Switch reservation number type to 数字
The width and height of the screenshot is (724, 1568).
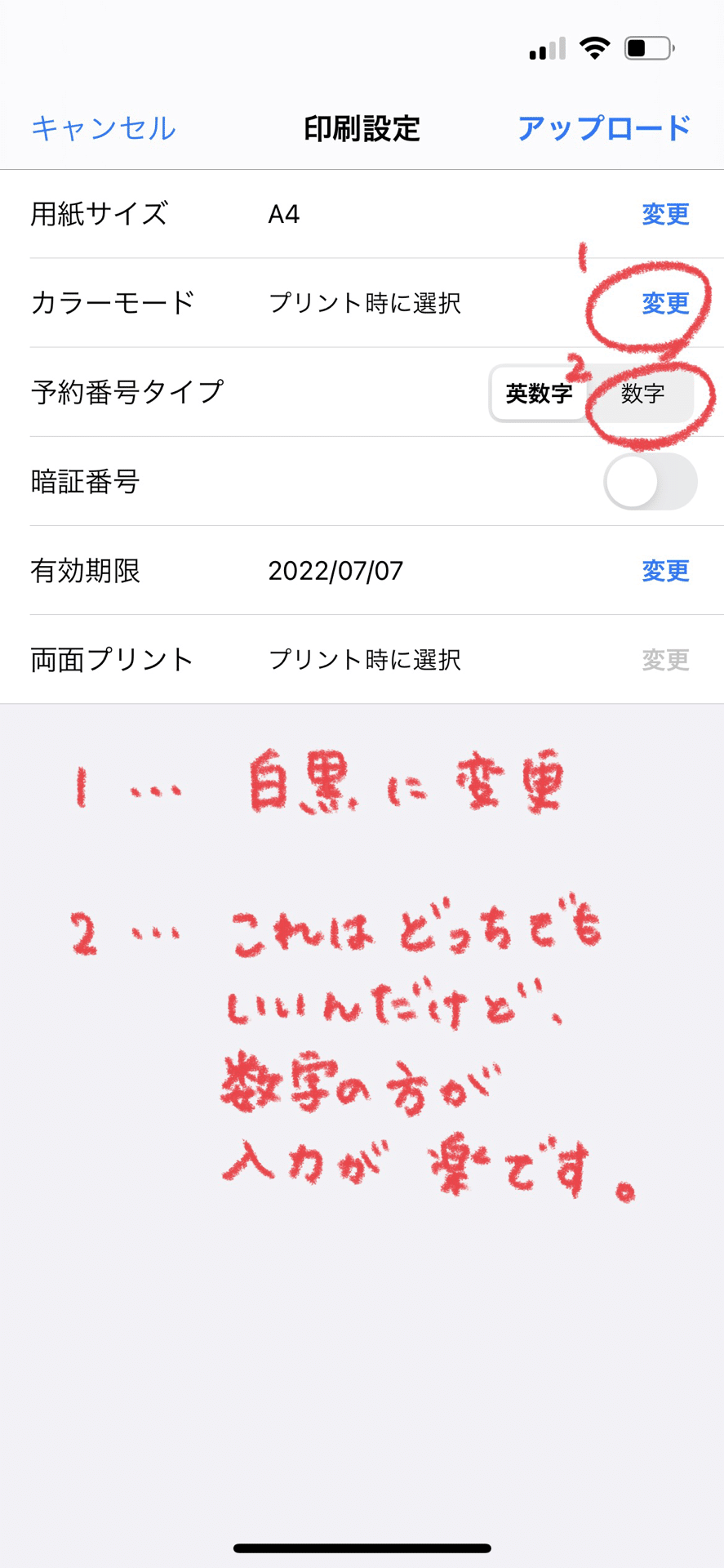coord(642,394)
